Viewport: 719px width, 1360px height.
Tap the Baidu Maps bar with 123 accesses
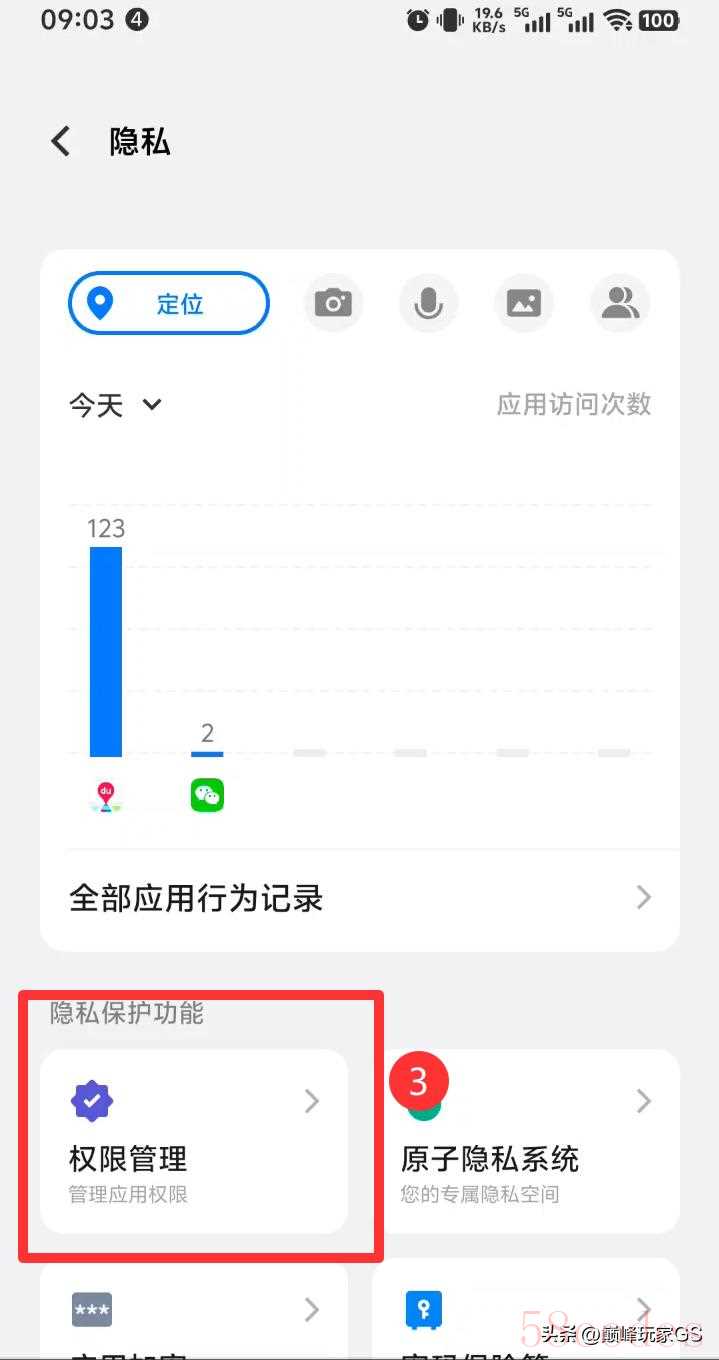point(106,650)
